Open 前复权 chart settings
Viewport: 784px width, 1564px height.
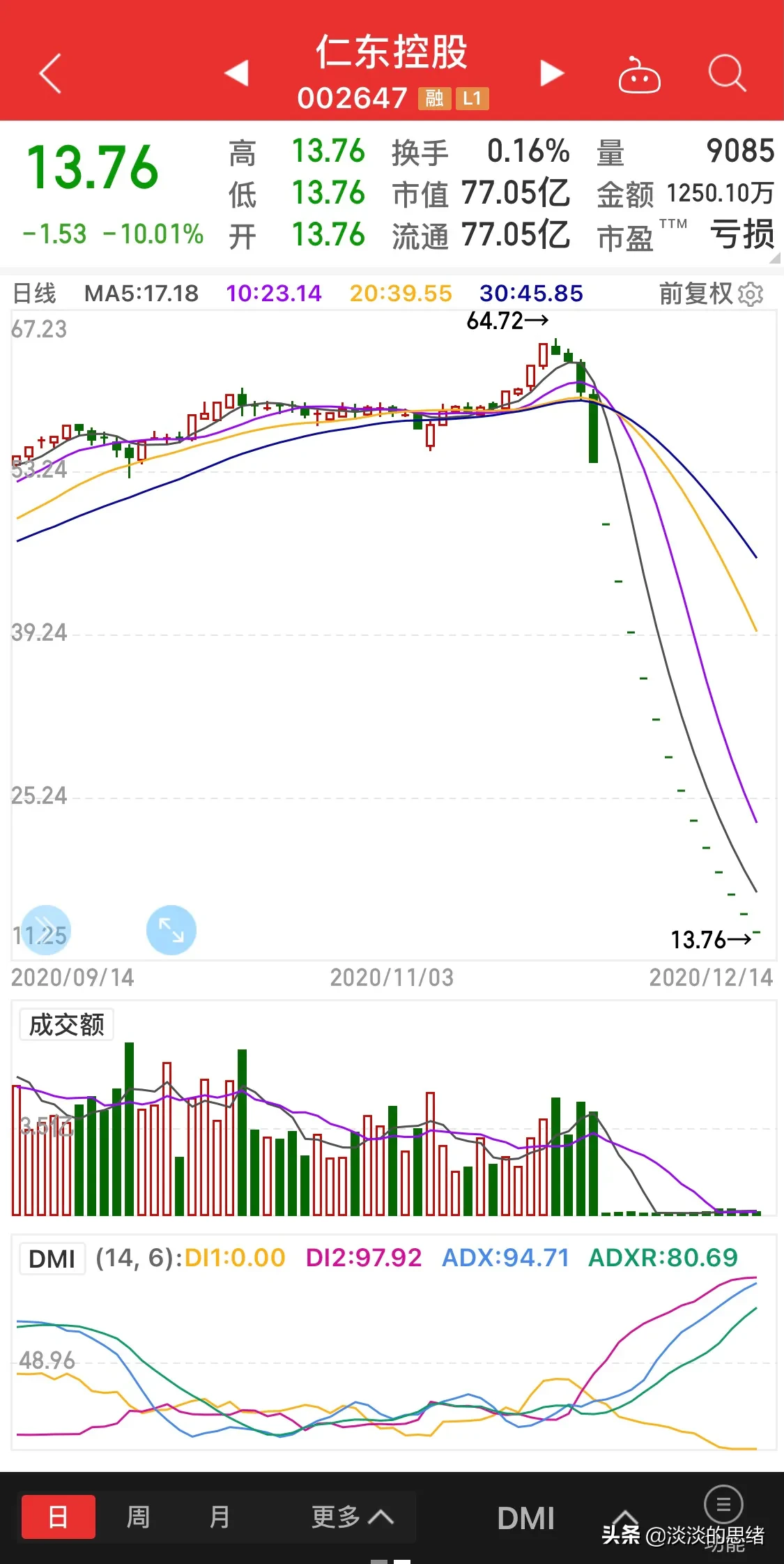(x=711, y=294)
